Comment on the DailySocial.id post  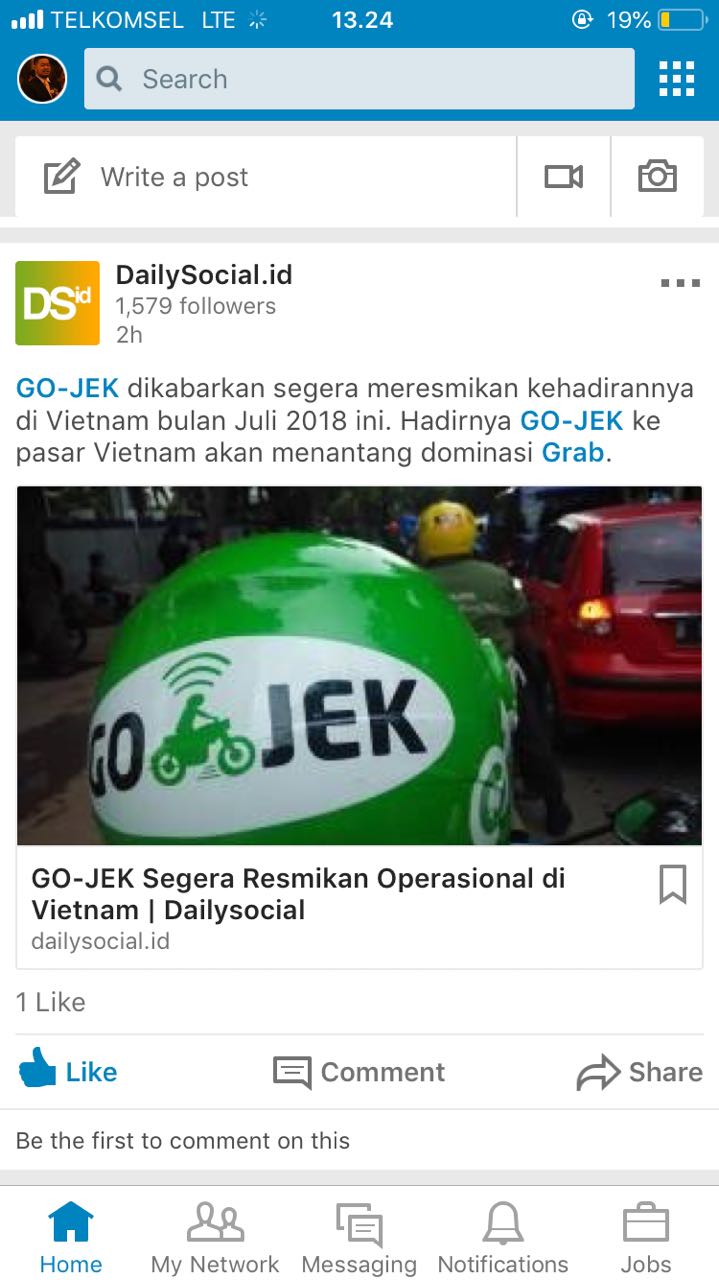(x=359, y=1072)
